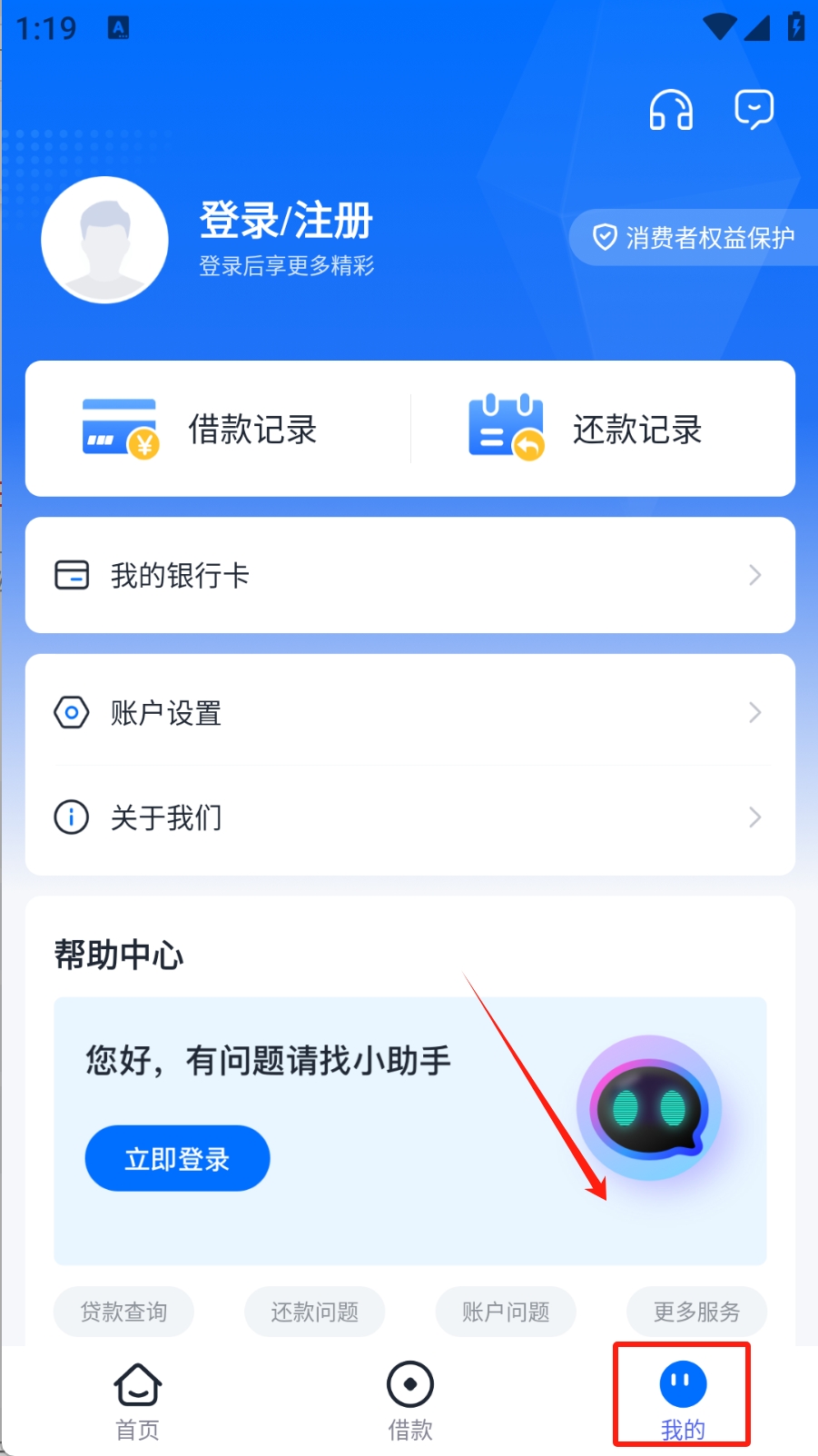
Task: Tap 登录/注册 to sign in
Action: tap(286, 221)
